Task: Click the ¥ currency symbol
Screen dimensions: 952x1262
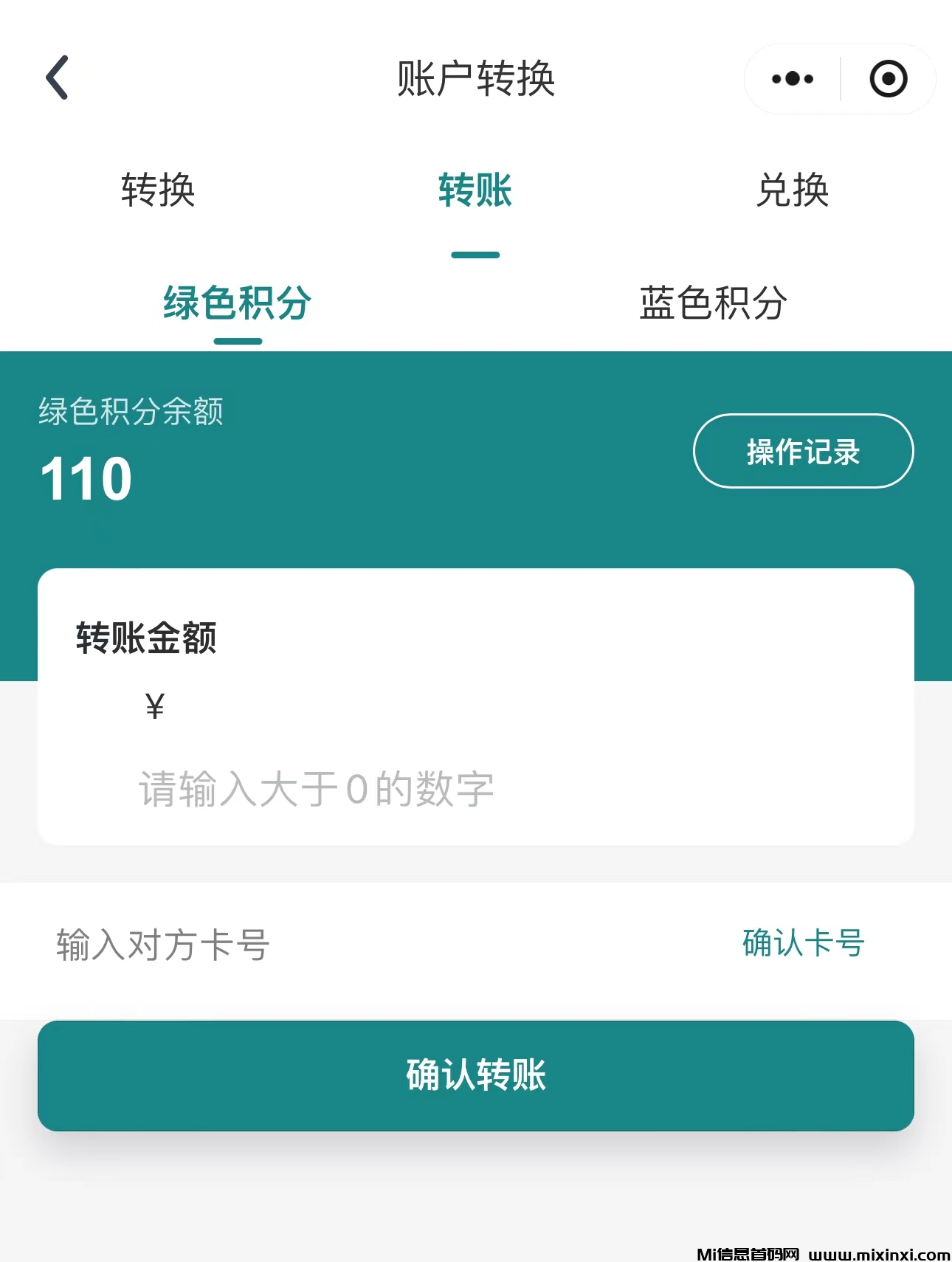Action: 154,706
